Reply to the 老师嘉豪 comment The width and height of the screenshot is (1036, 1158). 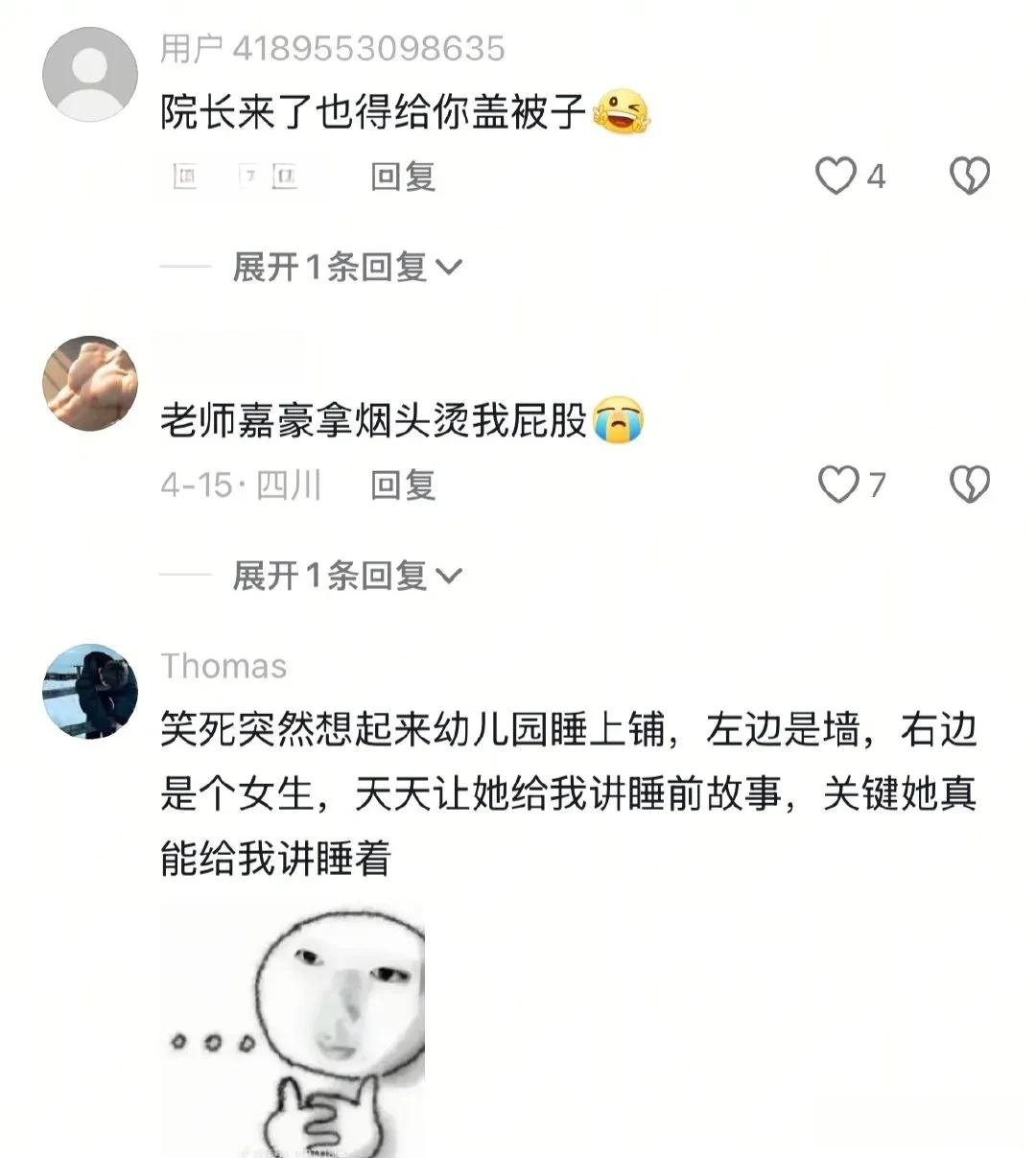pos(403,485)
